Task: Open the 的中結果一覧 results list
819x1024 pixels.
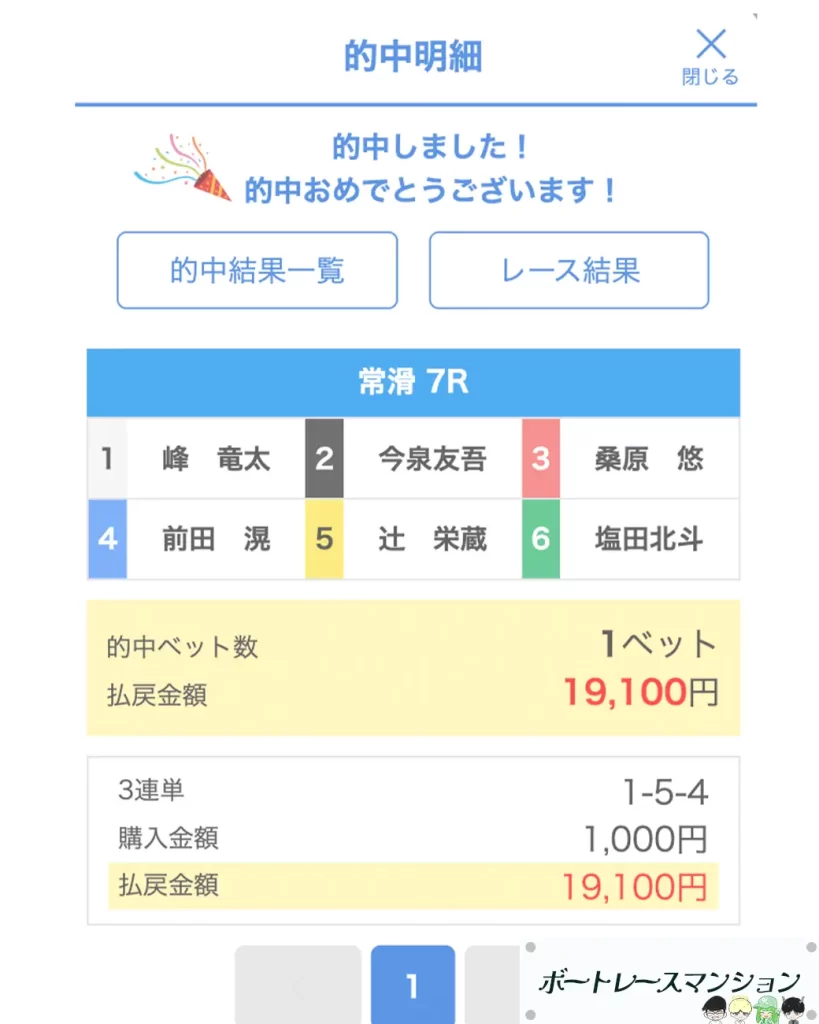Action: pyautogui.click(x=256, y=270)
